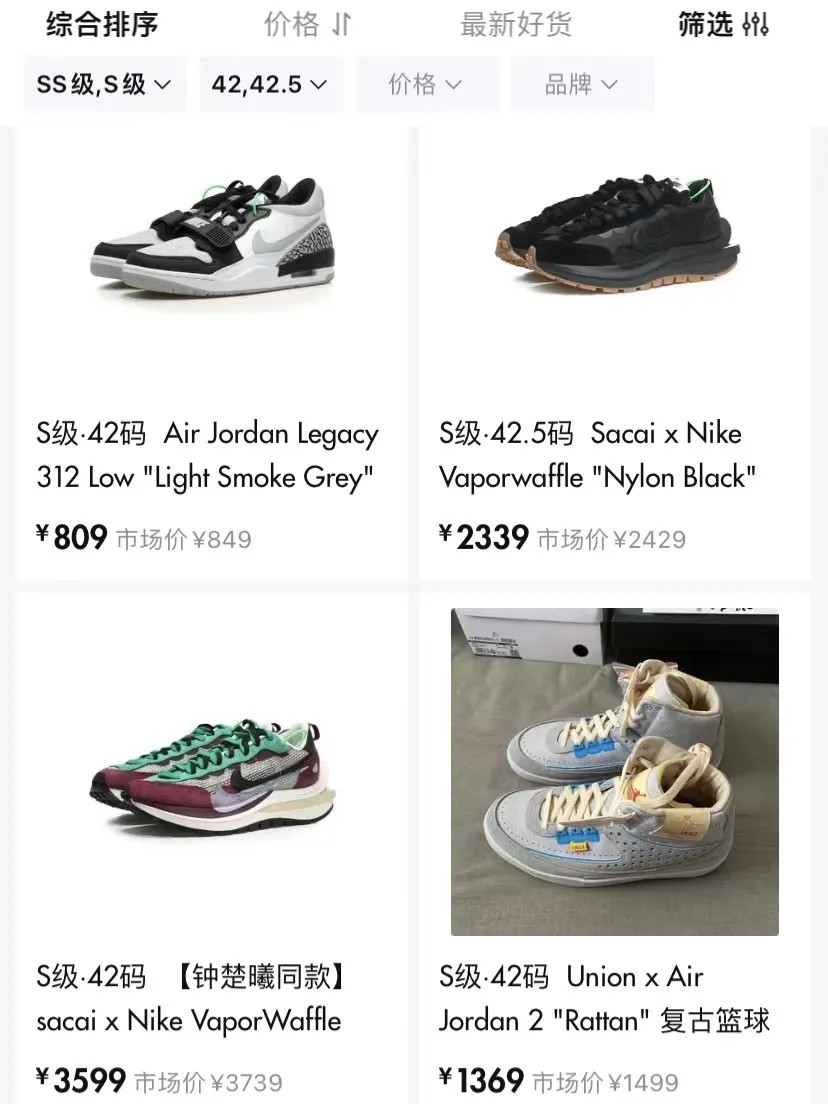Open the 钟楚曦同款 sacai VaporWaffle listing
This screenshot has width=828, height=1104.
tap(211, 850)
